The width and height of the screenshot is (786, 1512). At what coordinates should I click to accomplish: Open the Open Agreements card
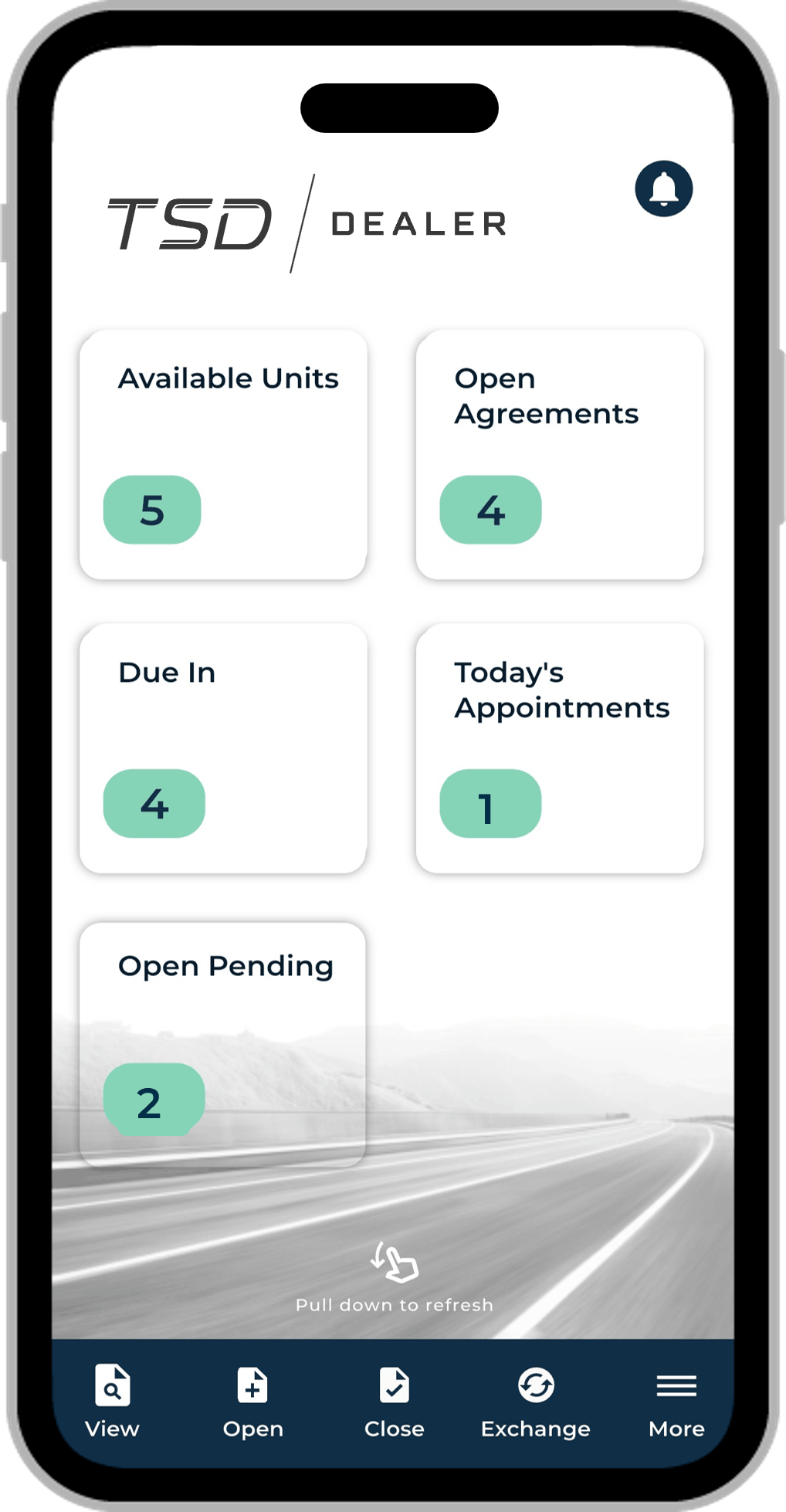559,454
